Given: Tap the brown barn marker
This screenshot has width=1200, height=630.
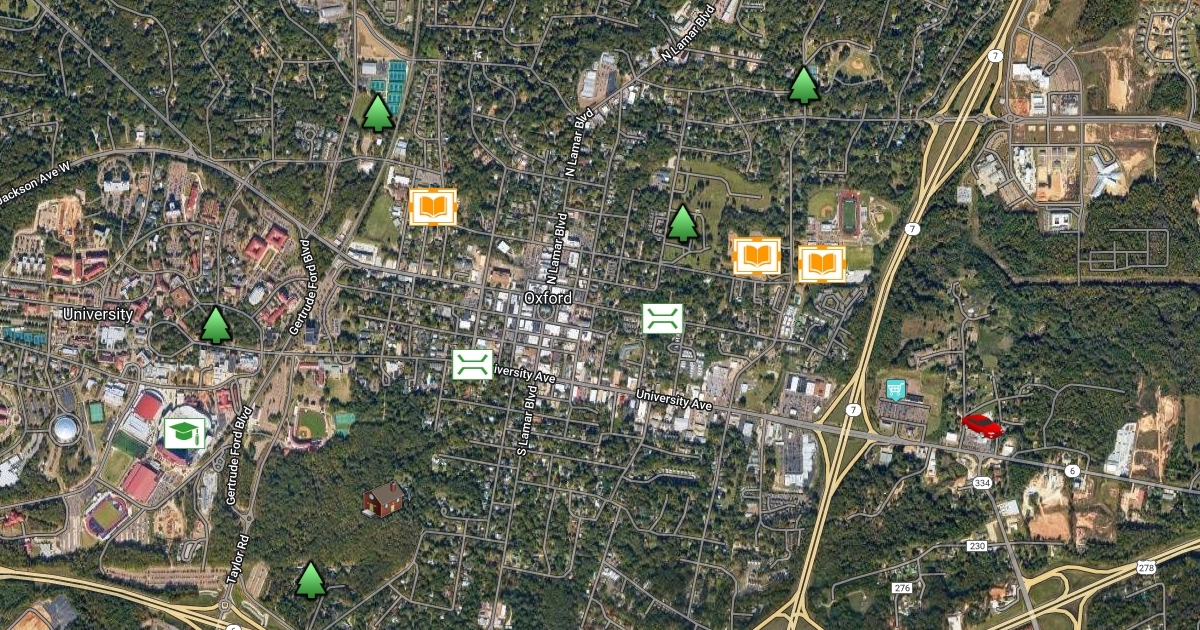Looking at the screenshot, I should coord(383,498).
